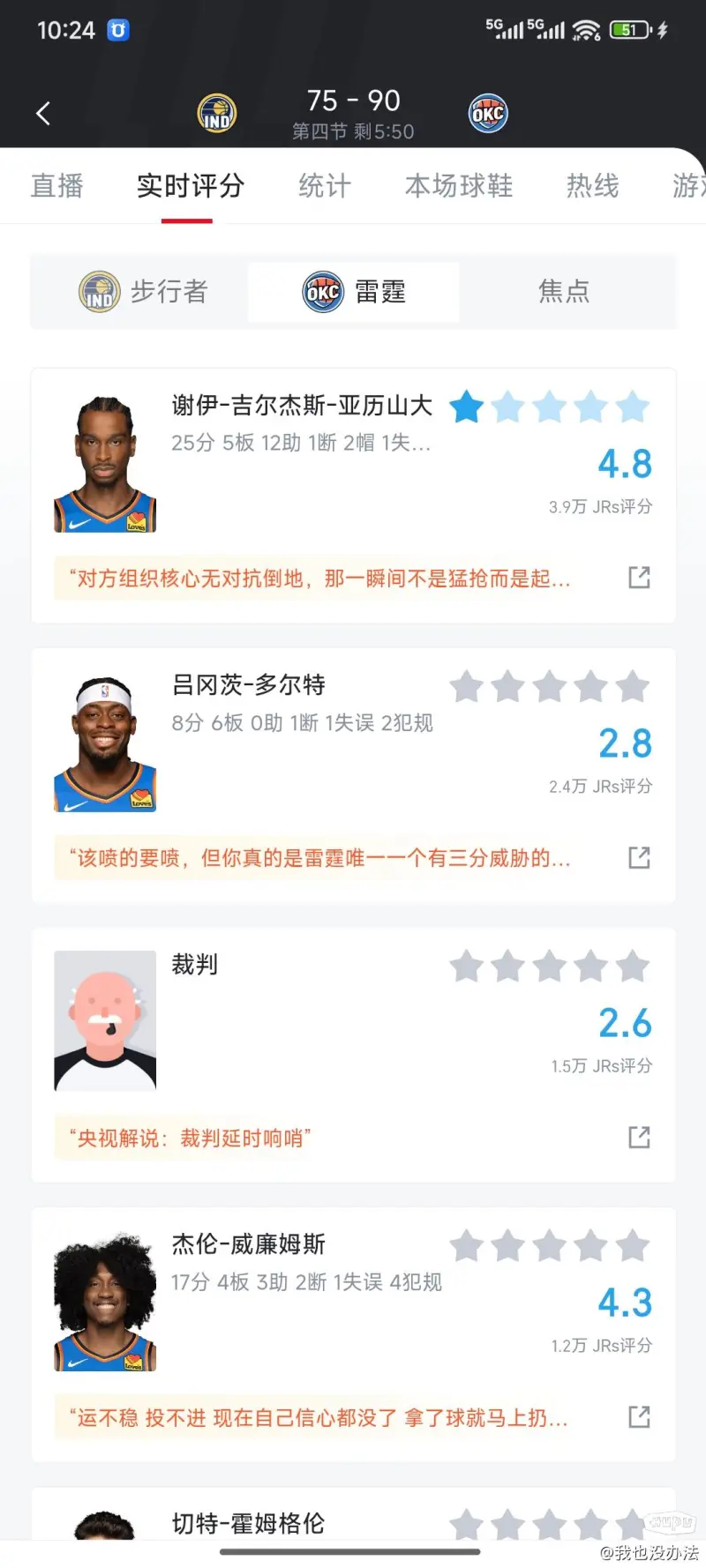Tap the Pacers logo in the score header
Screen dimensions: 706x1568
217,114
